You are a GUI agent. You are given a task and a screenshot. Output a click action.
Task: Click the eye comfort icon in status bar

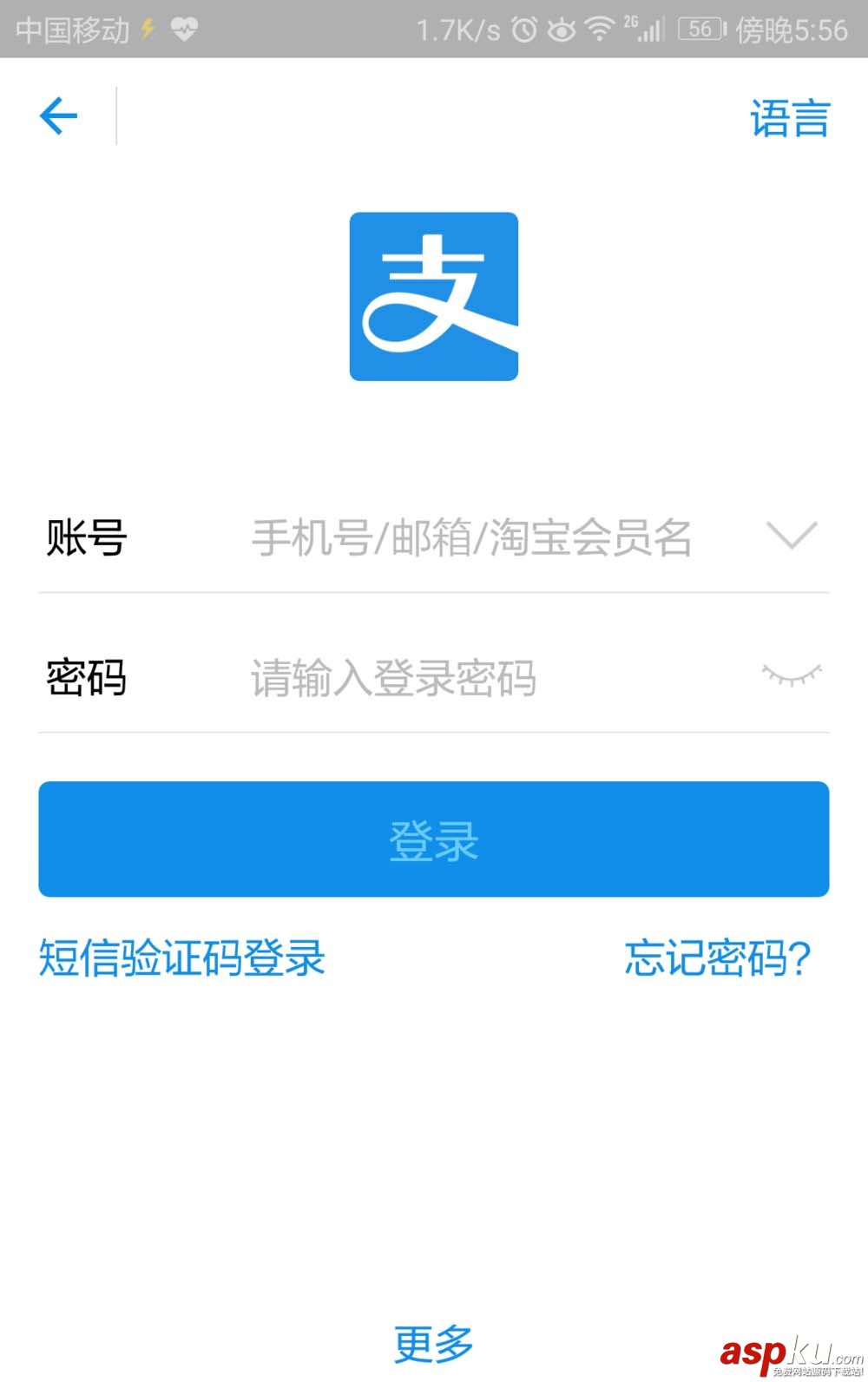coord(561,29)
